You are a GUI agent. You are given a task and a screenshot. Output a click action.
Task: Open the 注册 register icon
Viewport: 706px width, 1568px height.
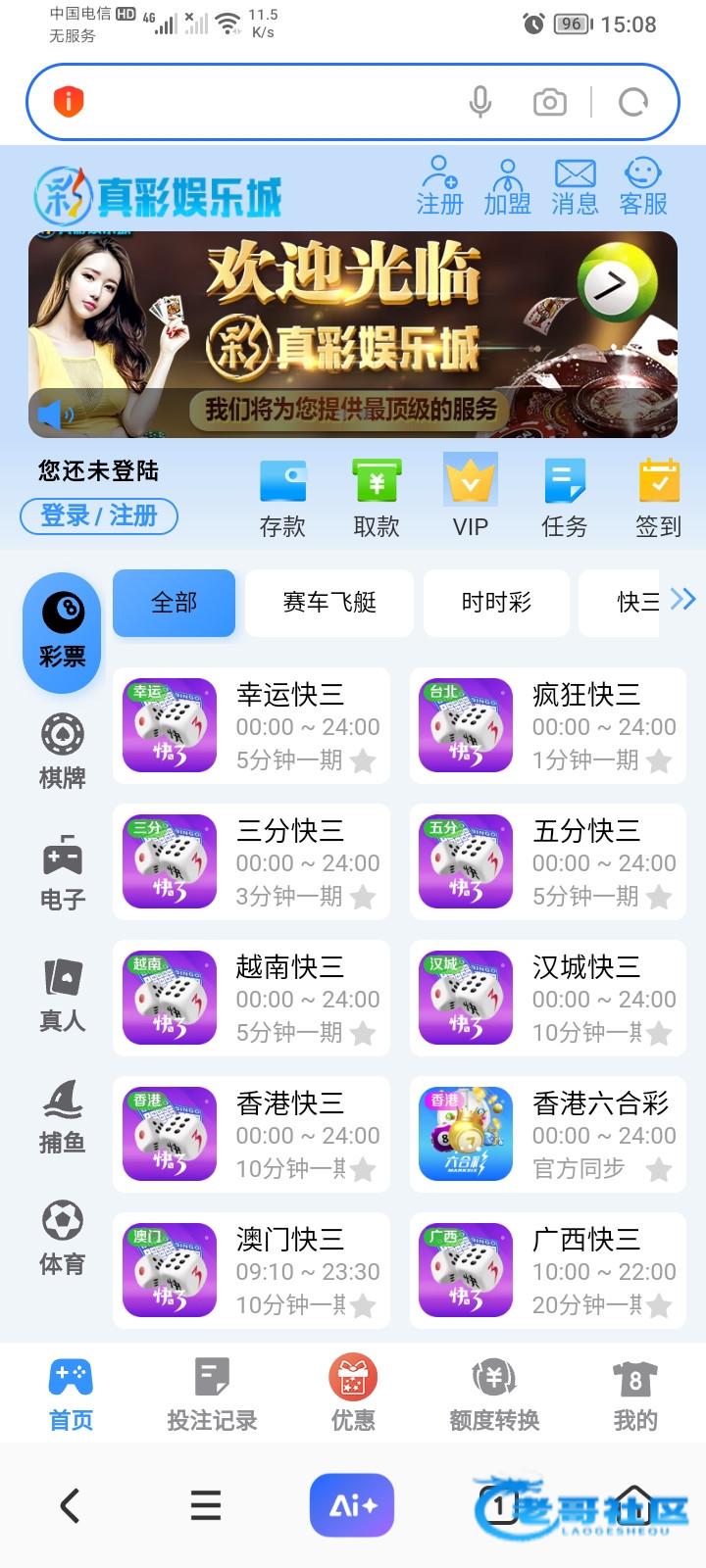(x=438, y=186)
